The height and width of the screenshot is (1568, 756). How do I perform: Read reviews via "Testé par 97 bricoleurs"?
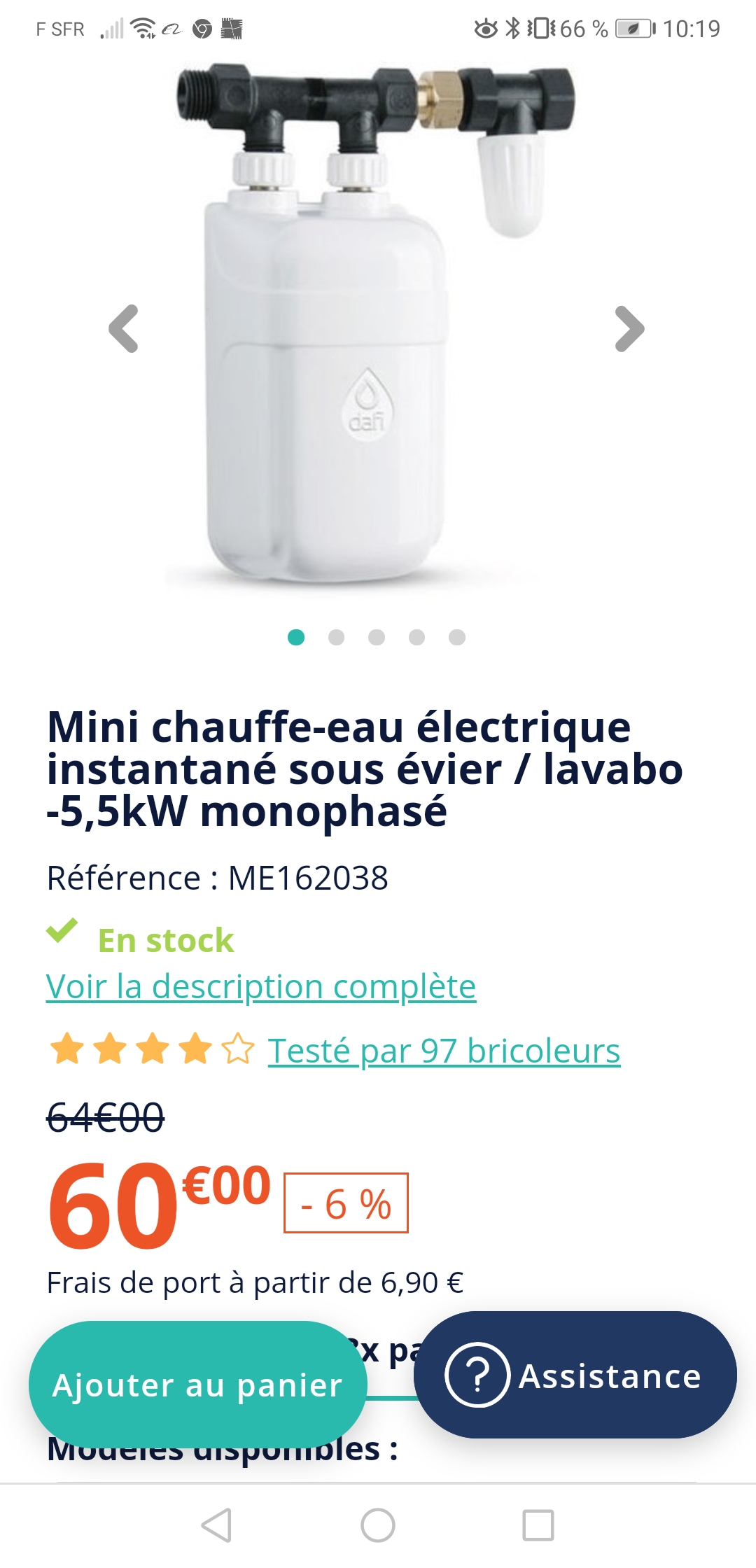click(444, 1051)
